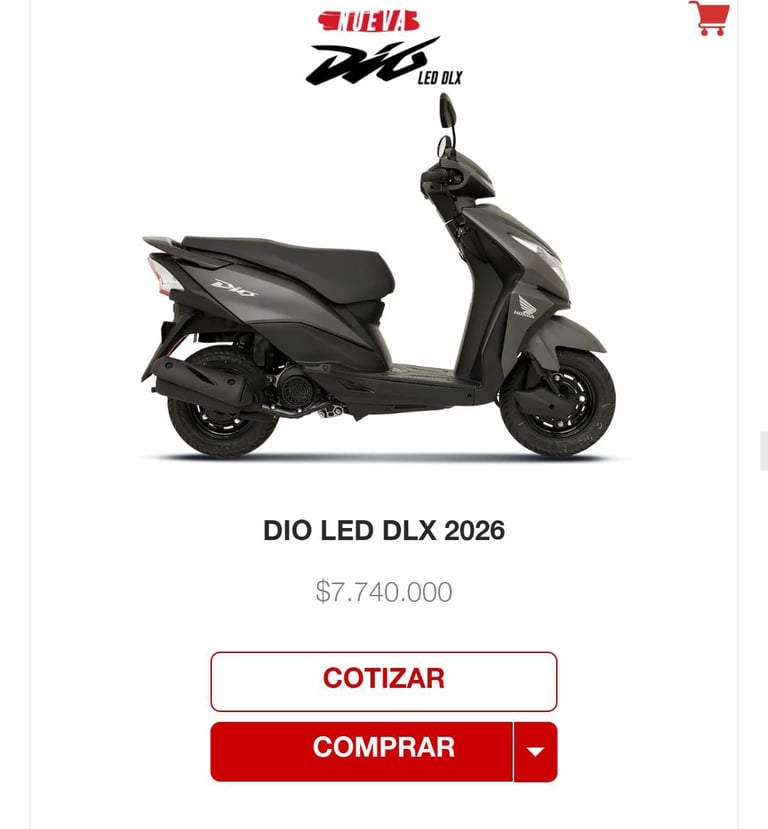Tap COMPRAR to buy the scooter
768x829 pixels.
(x=362, y=751)
